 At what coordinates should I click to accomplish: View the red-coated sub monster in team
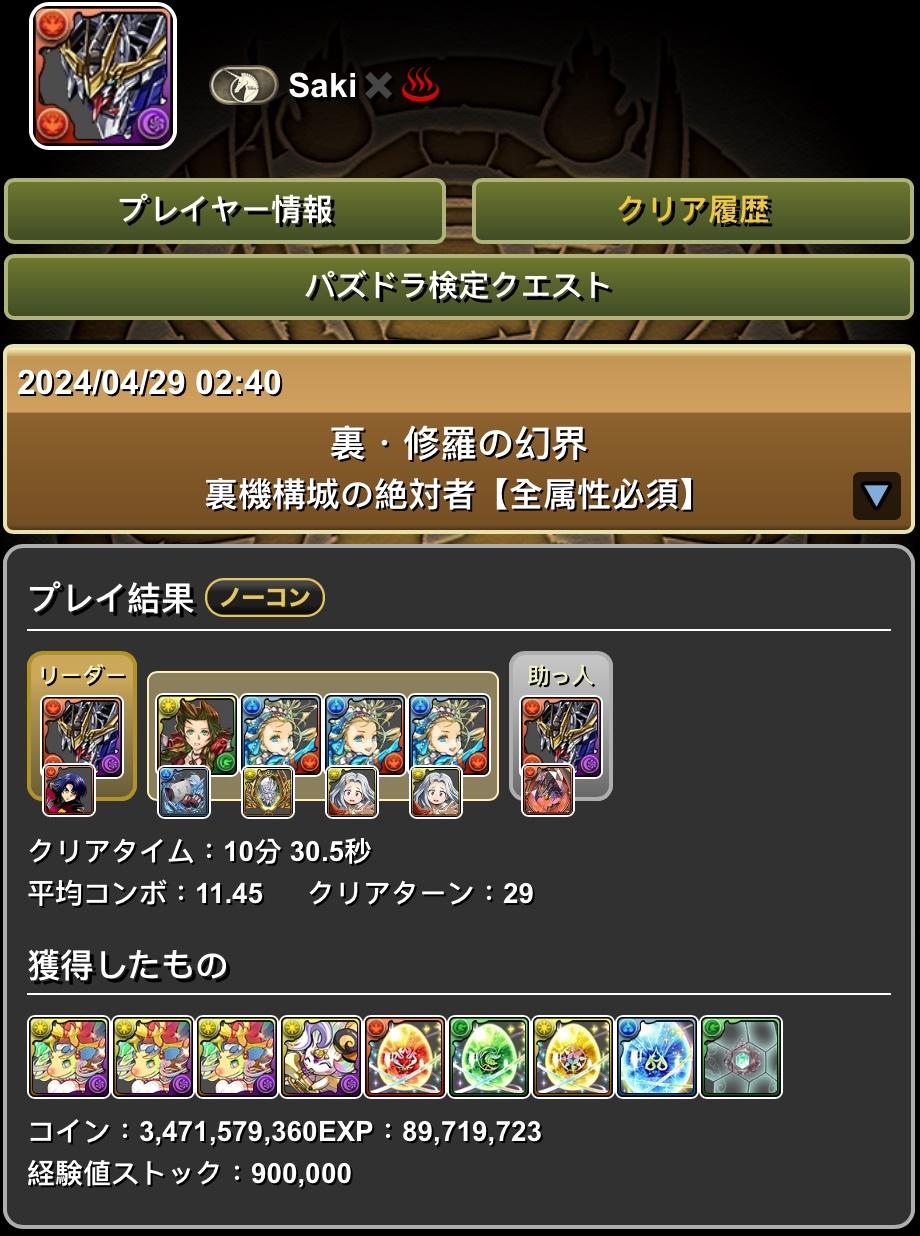coord(196,735)
